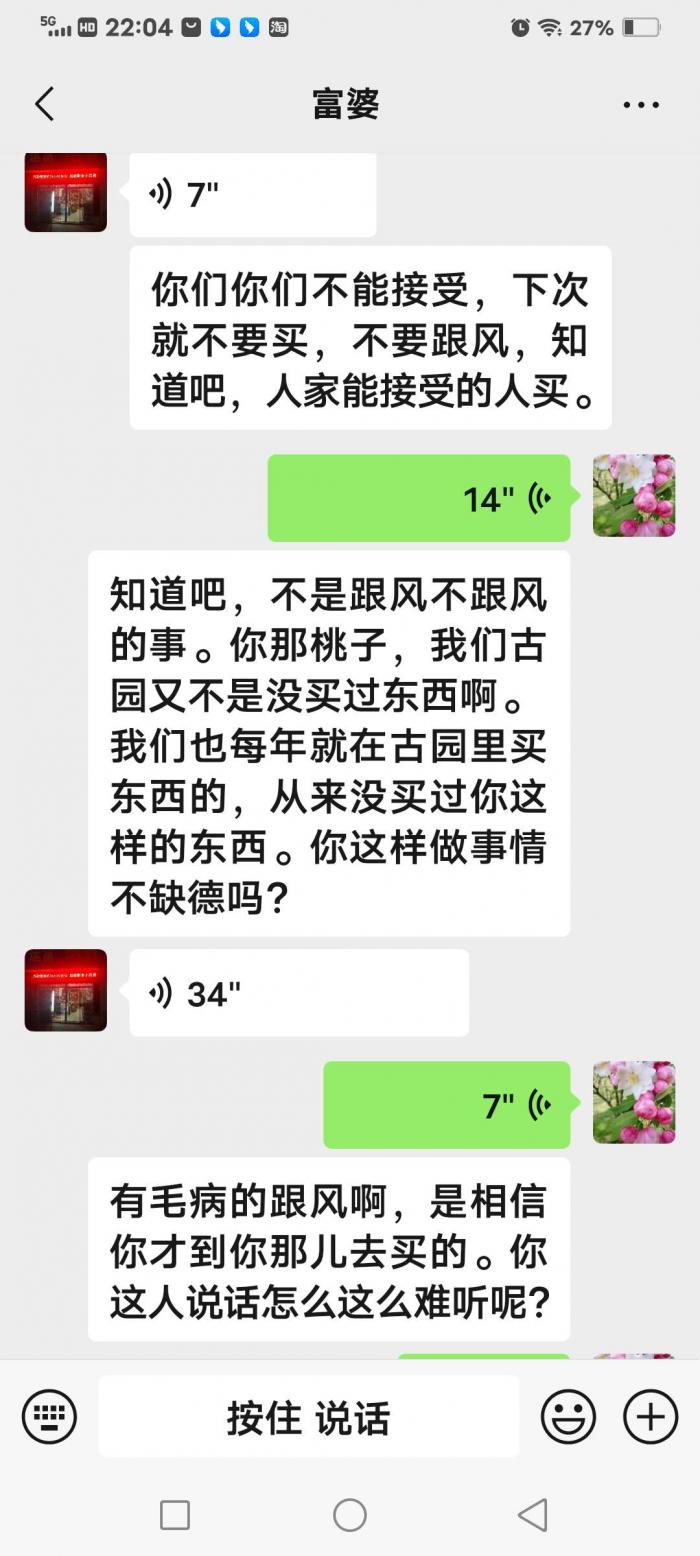Play the received 34-second voice message
Viewport: 700px width, 1556px height.
pyautogui.click(x=298, y=993)
